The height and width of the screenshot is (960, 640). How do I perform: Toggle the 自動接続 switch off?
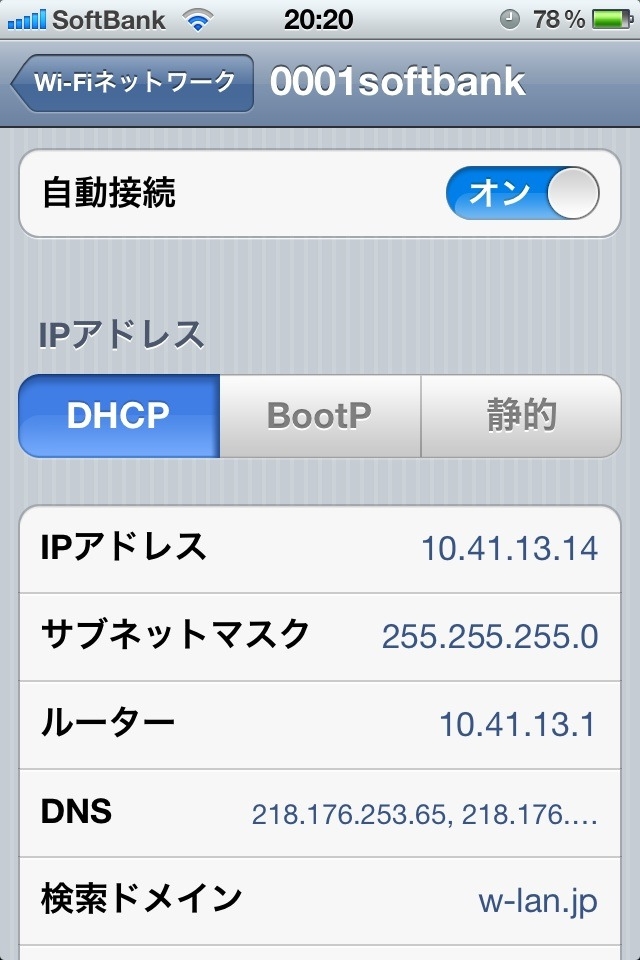(522, 193)
